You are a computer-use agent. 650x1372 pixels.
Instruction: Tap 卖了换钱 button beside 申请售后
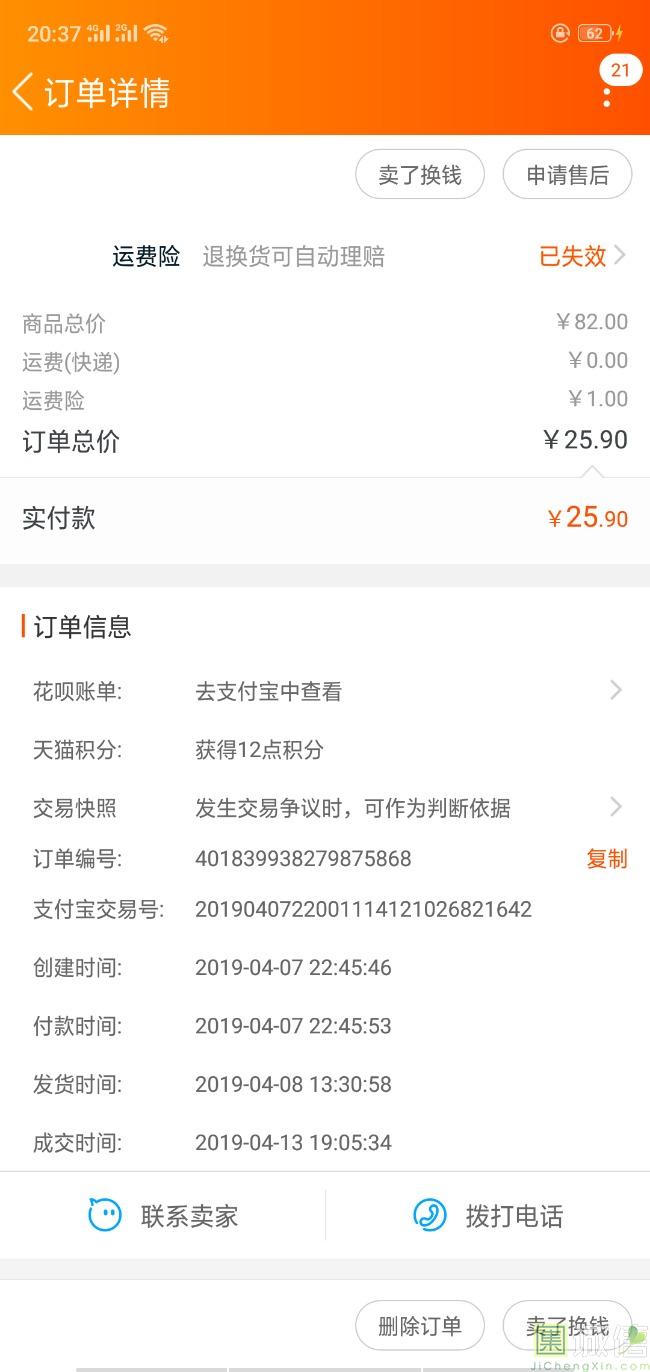pos(420,175)
